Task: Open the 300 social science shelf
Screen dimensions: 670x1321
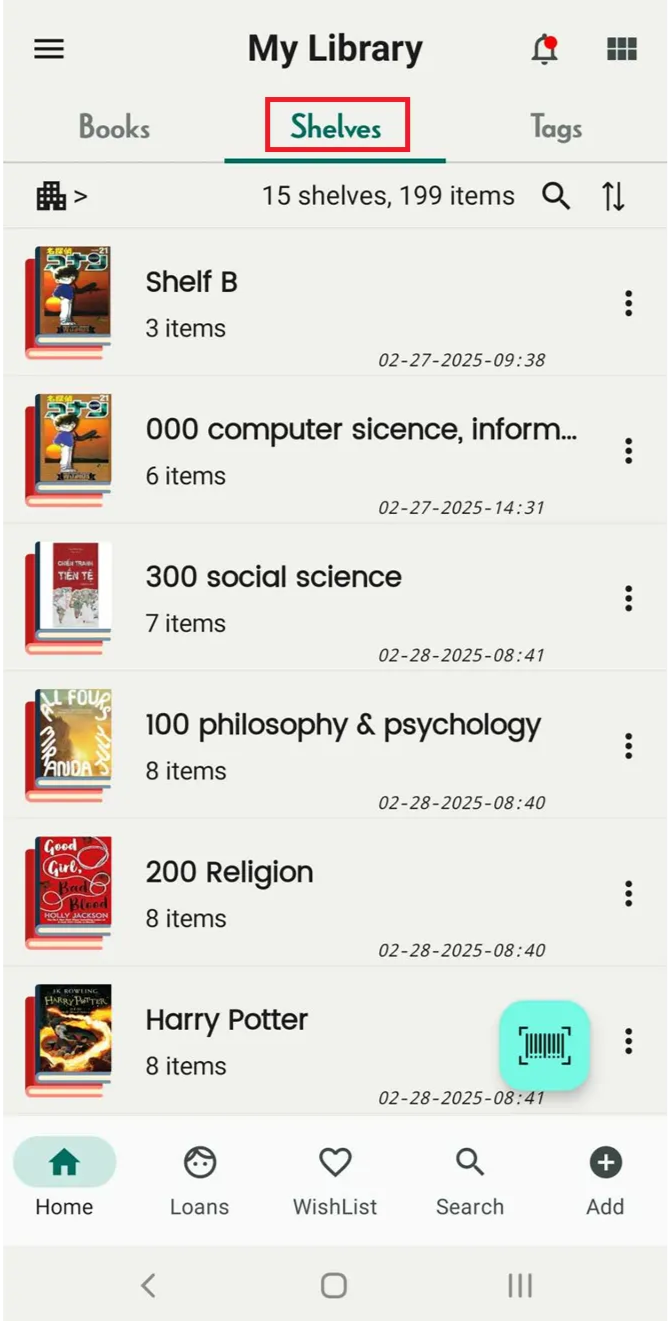Action: tap(335, 598)
